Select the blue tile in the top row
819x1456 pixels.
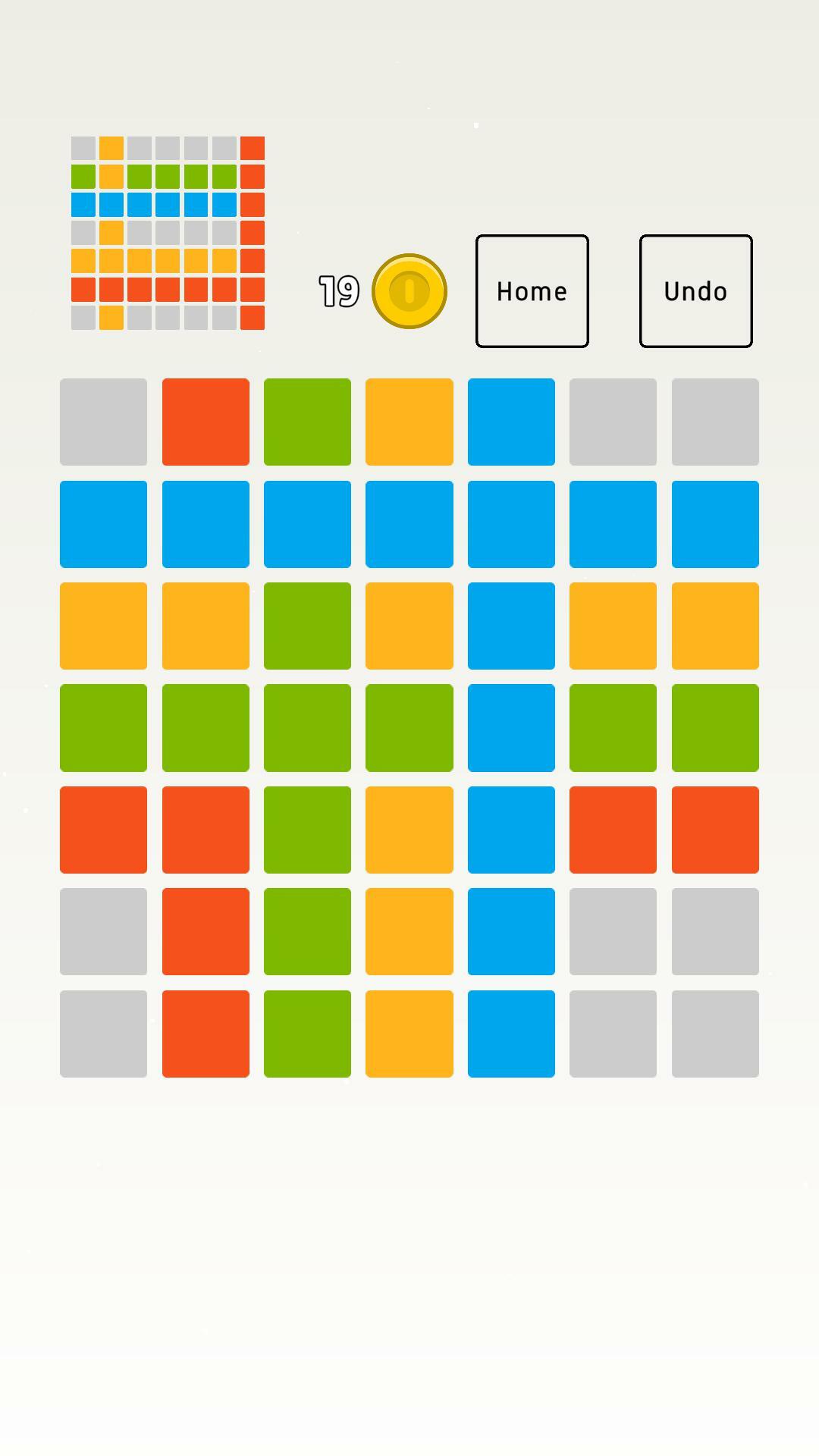511,422
